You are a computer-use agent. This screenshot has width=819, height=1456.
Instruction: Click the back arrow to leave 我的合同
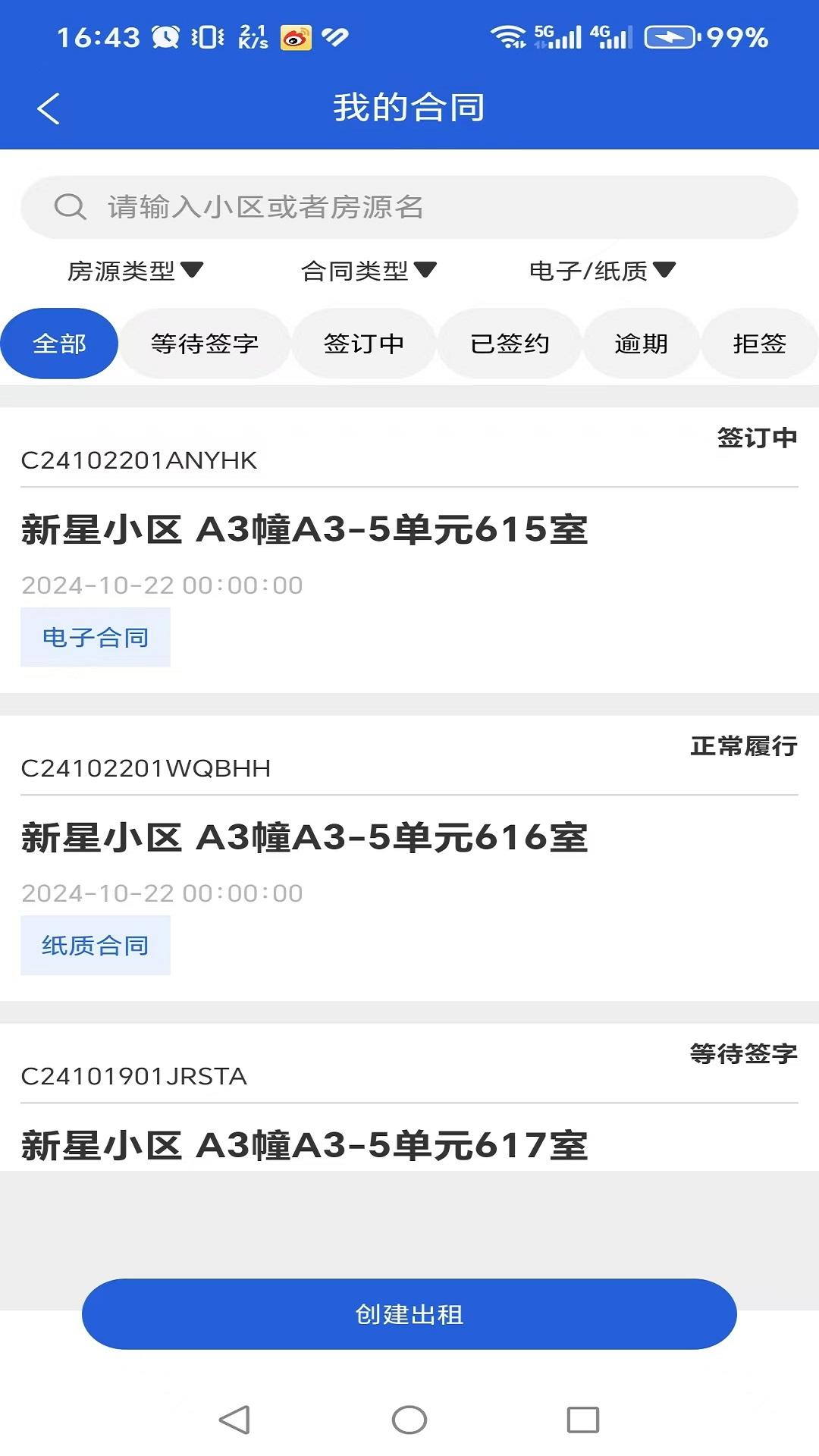point(47,108)
